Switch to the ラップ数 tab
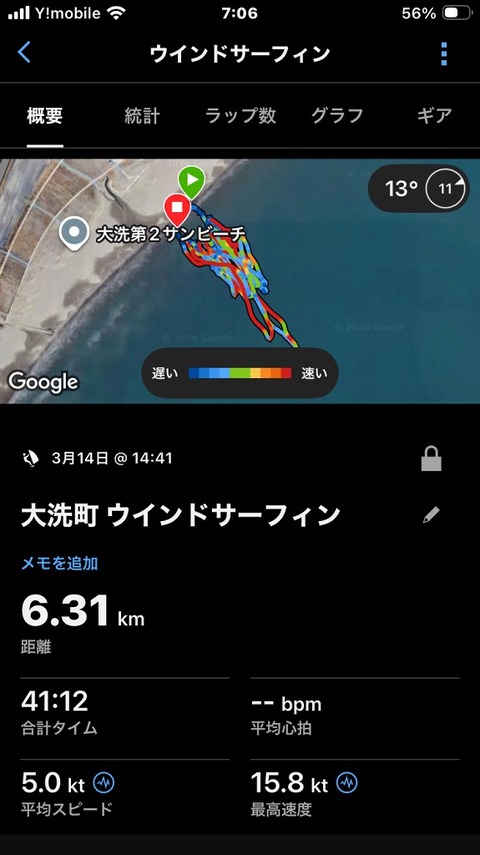The width and height of the screenshot is (480, 855). point(240,116)
